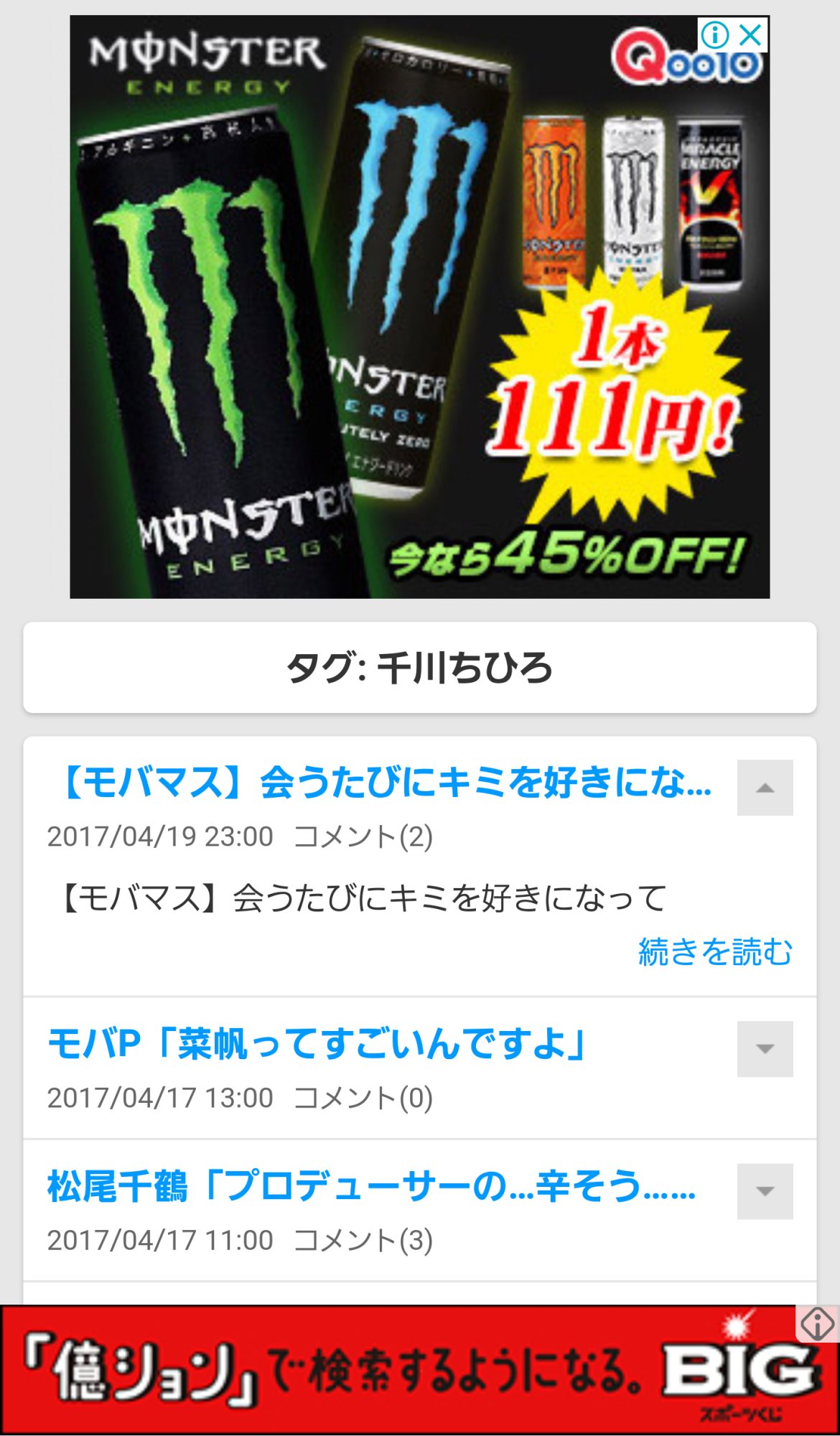Open ad info icon on BIG banner
Screen dimensions: 840x1436
click(817, 1323)
